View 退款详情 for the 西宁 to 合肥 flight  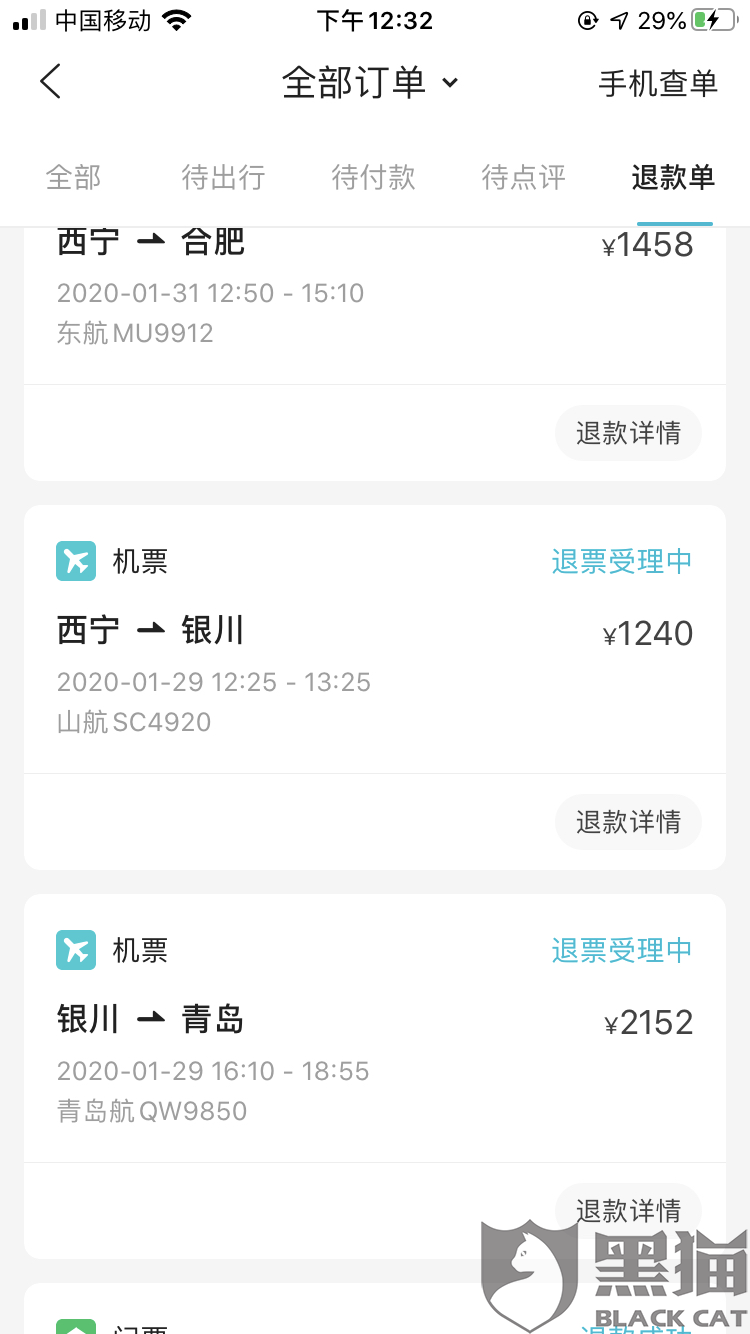point(628,433)
